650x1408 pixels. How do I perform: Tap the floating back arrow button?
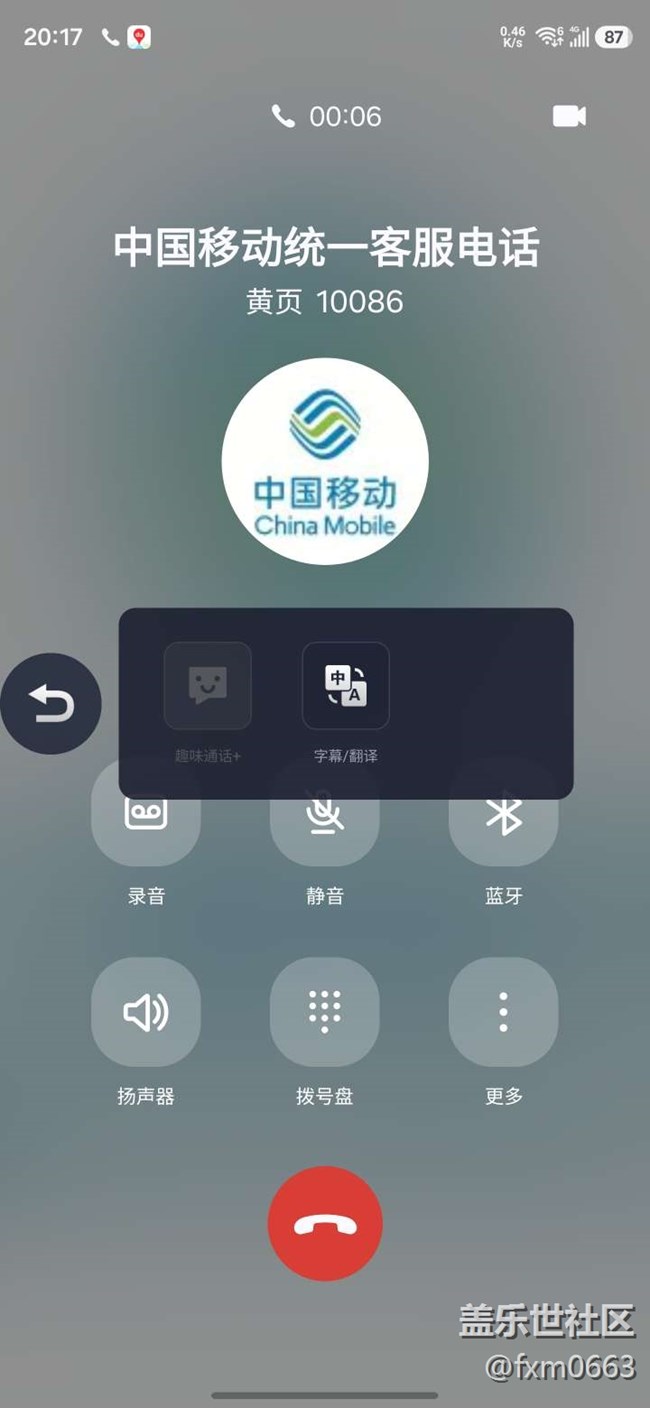click(51, 704)
